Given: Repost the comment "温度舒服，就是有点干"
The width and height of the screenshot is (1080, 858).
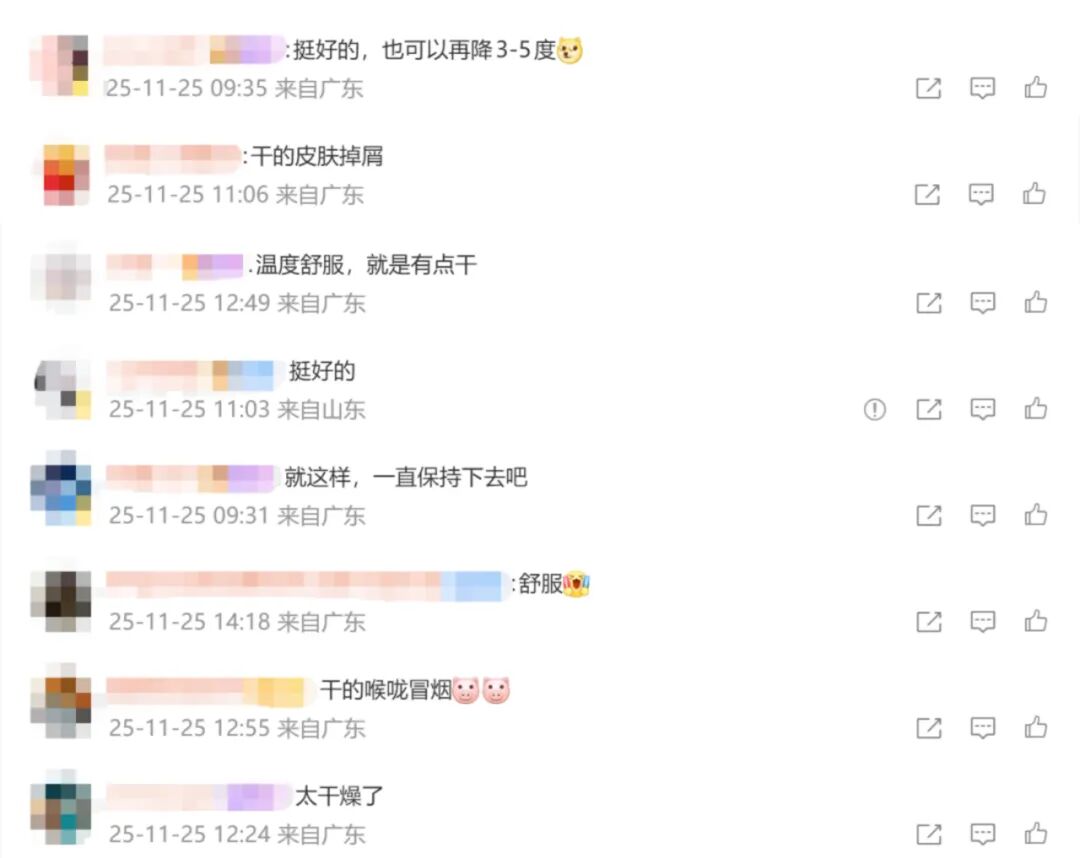Looking at the screenshot, I should (929, 302).
